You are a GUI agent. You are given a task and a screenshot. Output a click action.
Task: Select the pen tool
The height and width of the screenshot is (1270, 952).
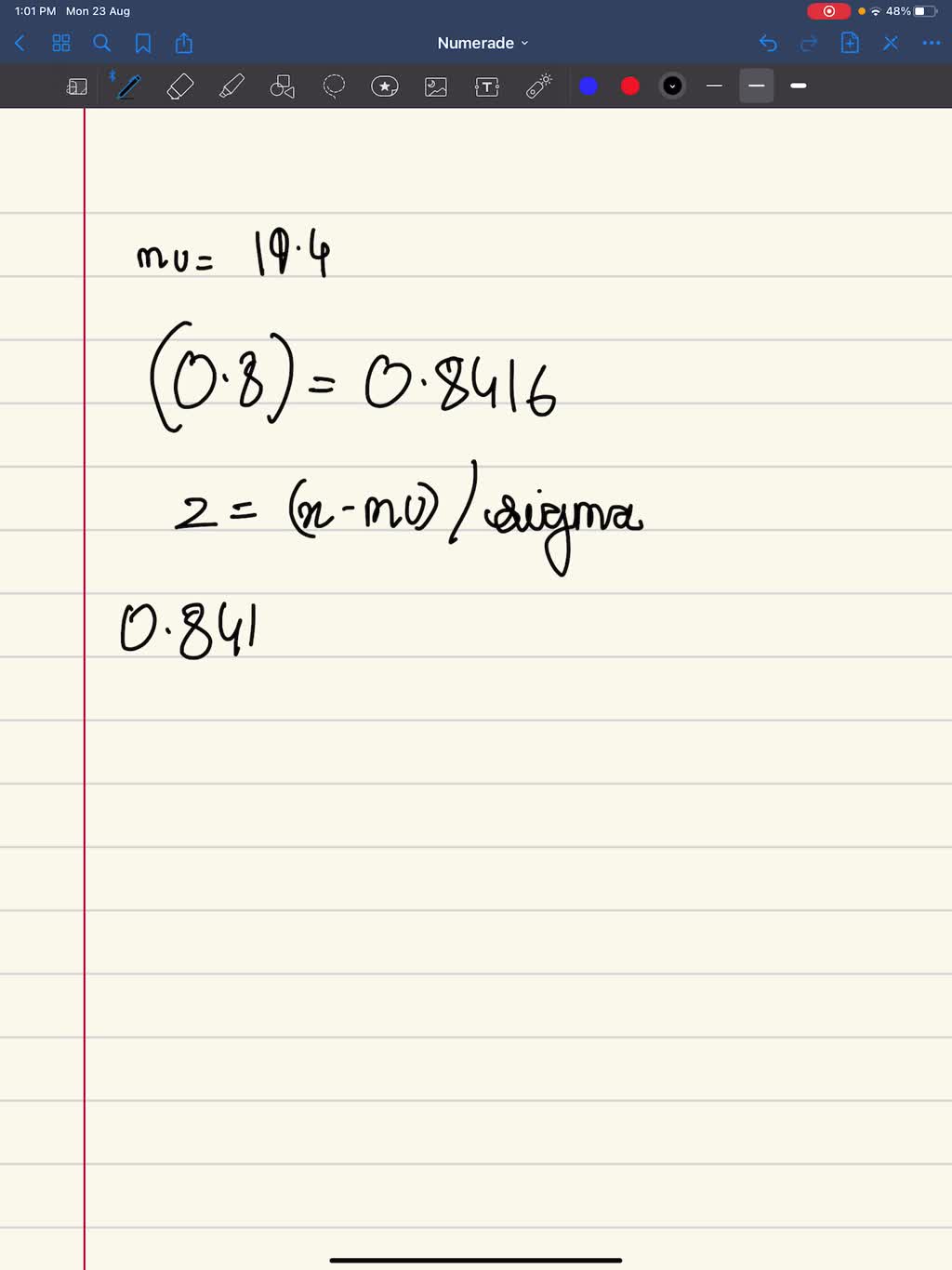coord(129,86)
